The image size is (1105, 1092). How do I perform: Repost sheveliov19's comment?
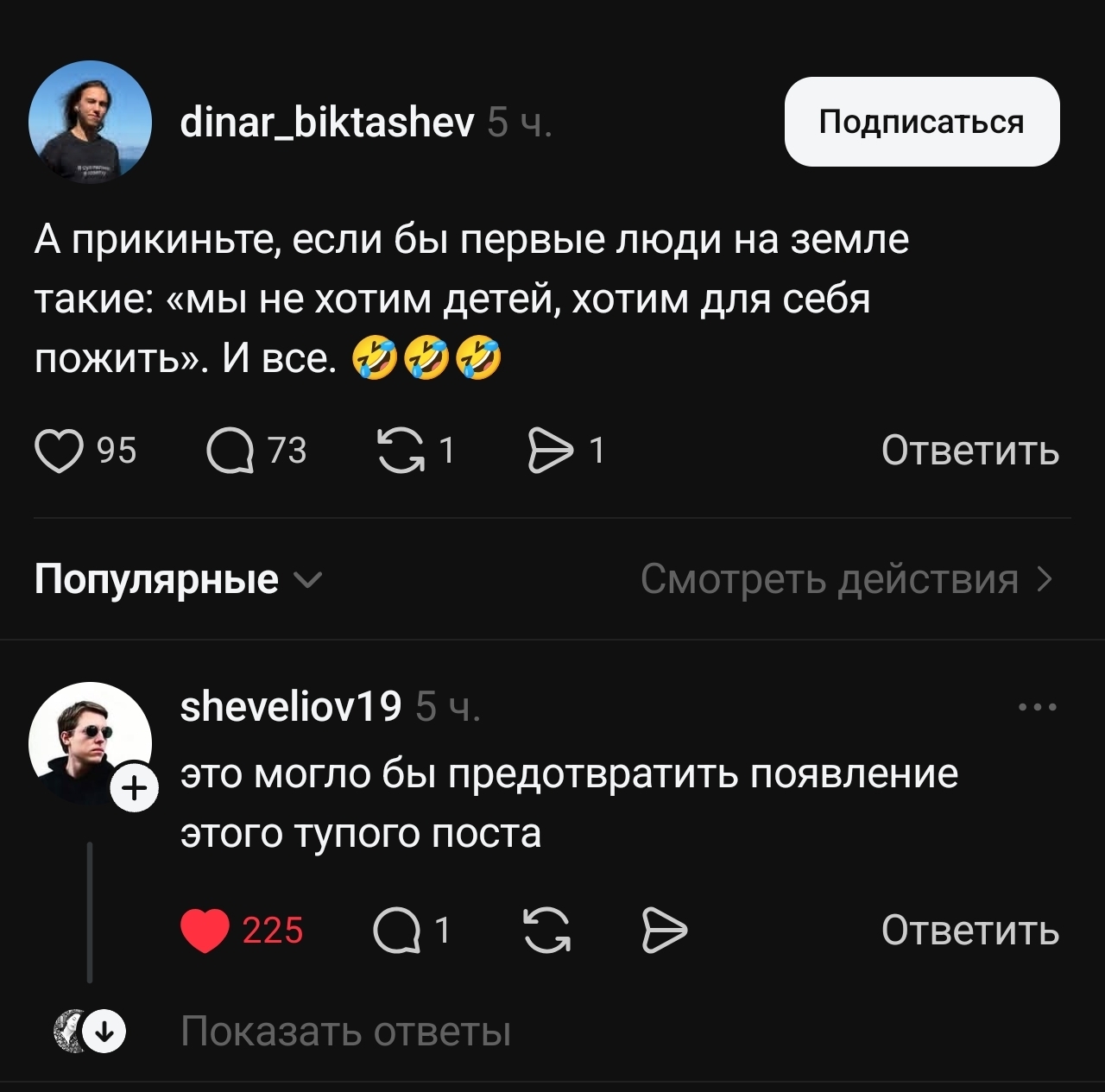[x=546, y=931]
